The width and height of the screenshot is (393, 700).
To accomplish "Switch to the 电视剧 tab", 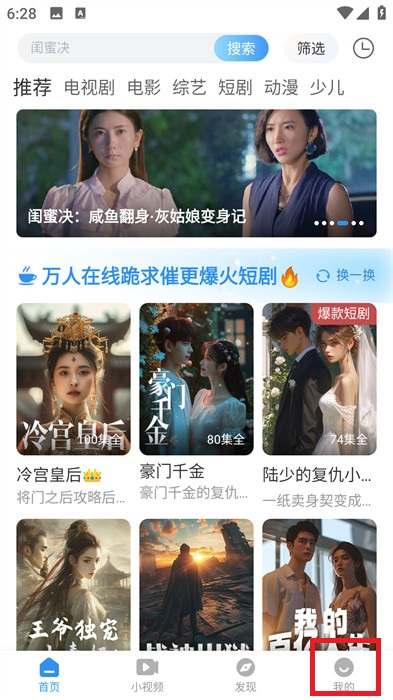I will (89, 88).
